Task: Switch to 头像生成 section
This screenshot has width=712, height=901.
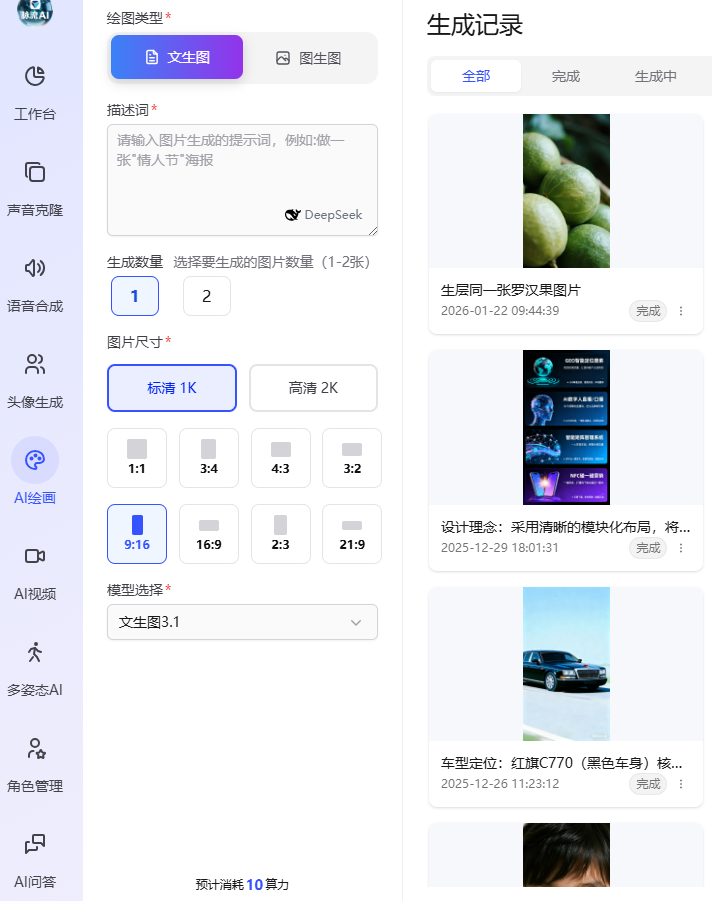Action: coord(35,379)
